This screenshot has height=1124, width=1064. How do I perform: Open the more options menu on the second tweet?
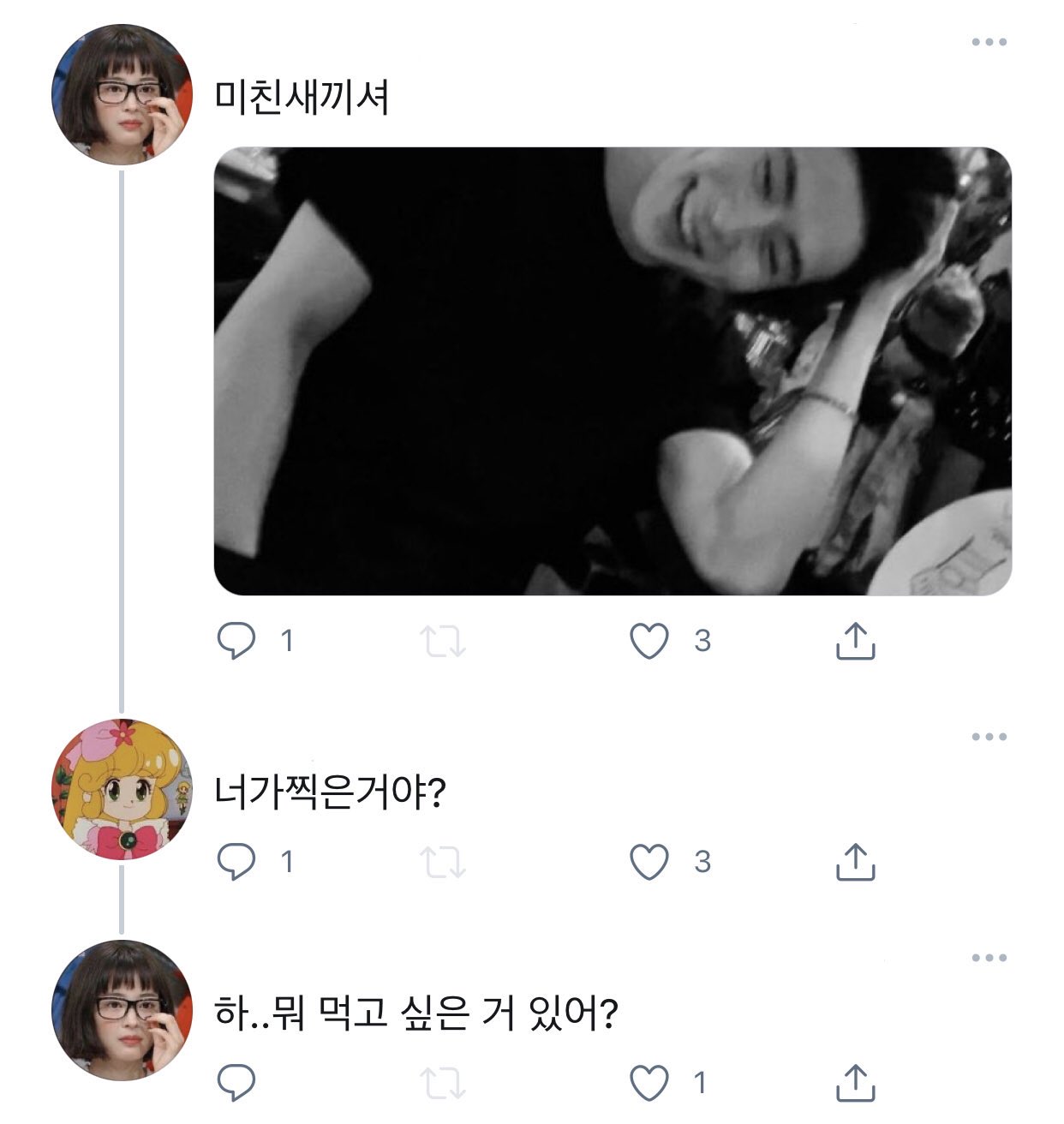(989, 736)
